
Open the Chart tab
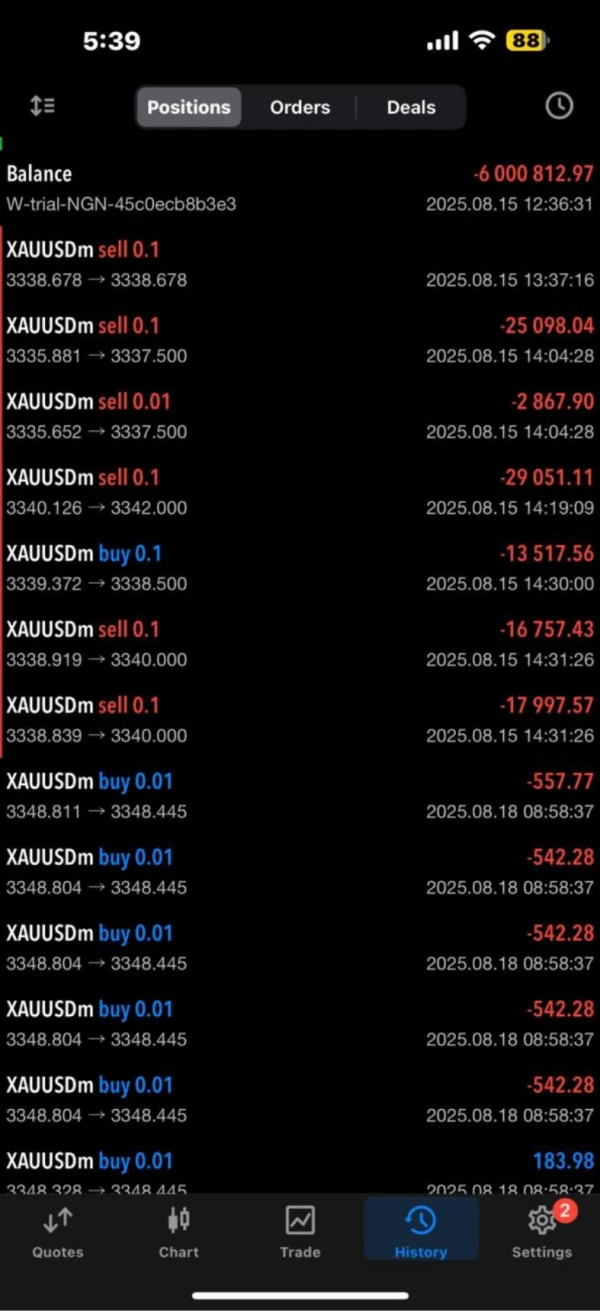click(x=179, y=1231)
